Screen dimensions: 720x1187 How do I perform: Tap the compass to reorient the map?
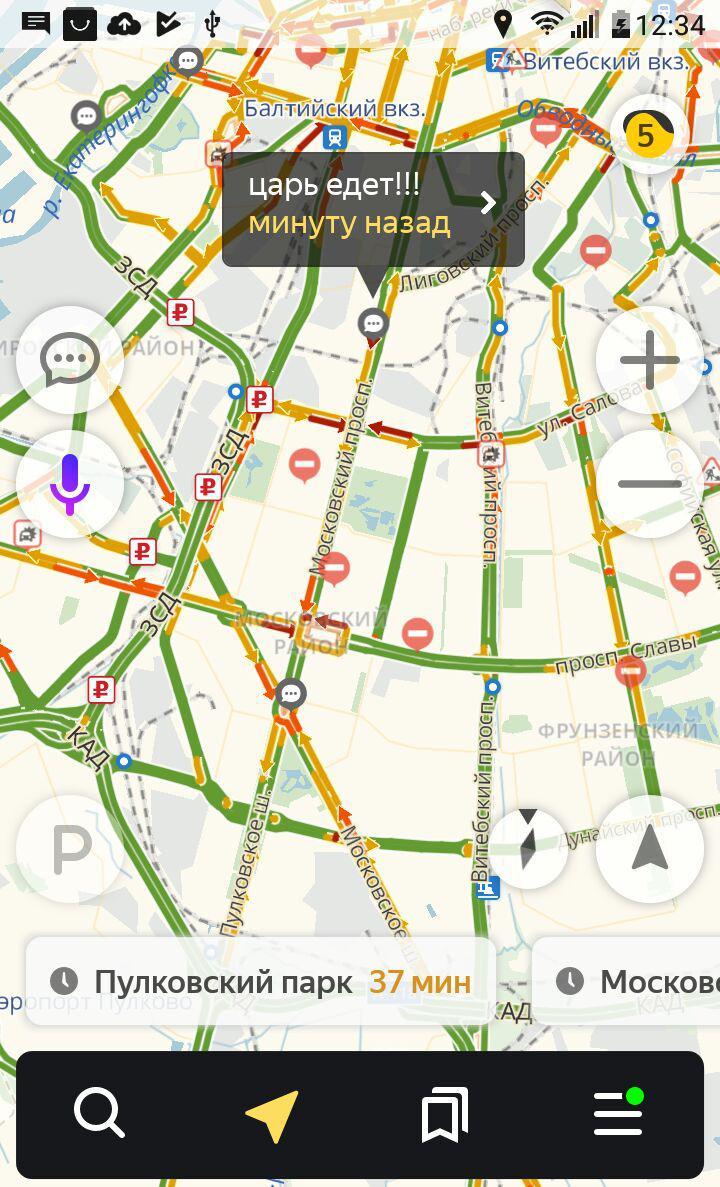pyautogui.click(x=528, y=849)
